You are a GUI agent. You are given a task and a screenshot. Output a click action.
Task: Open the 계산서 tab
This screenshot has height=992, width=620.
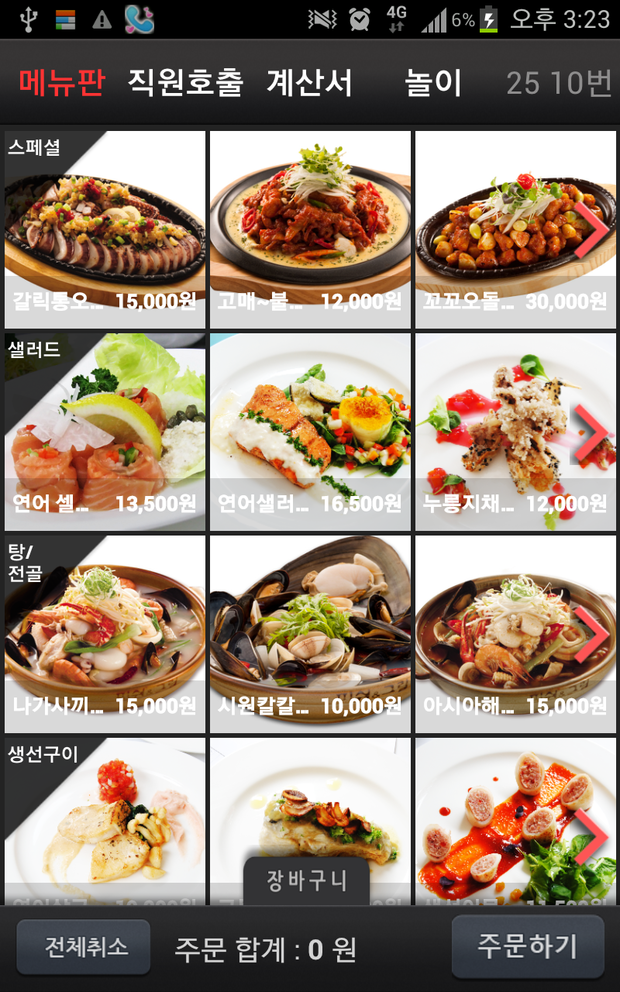309,83
